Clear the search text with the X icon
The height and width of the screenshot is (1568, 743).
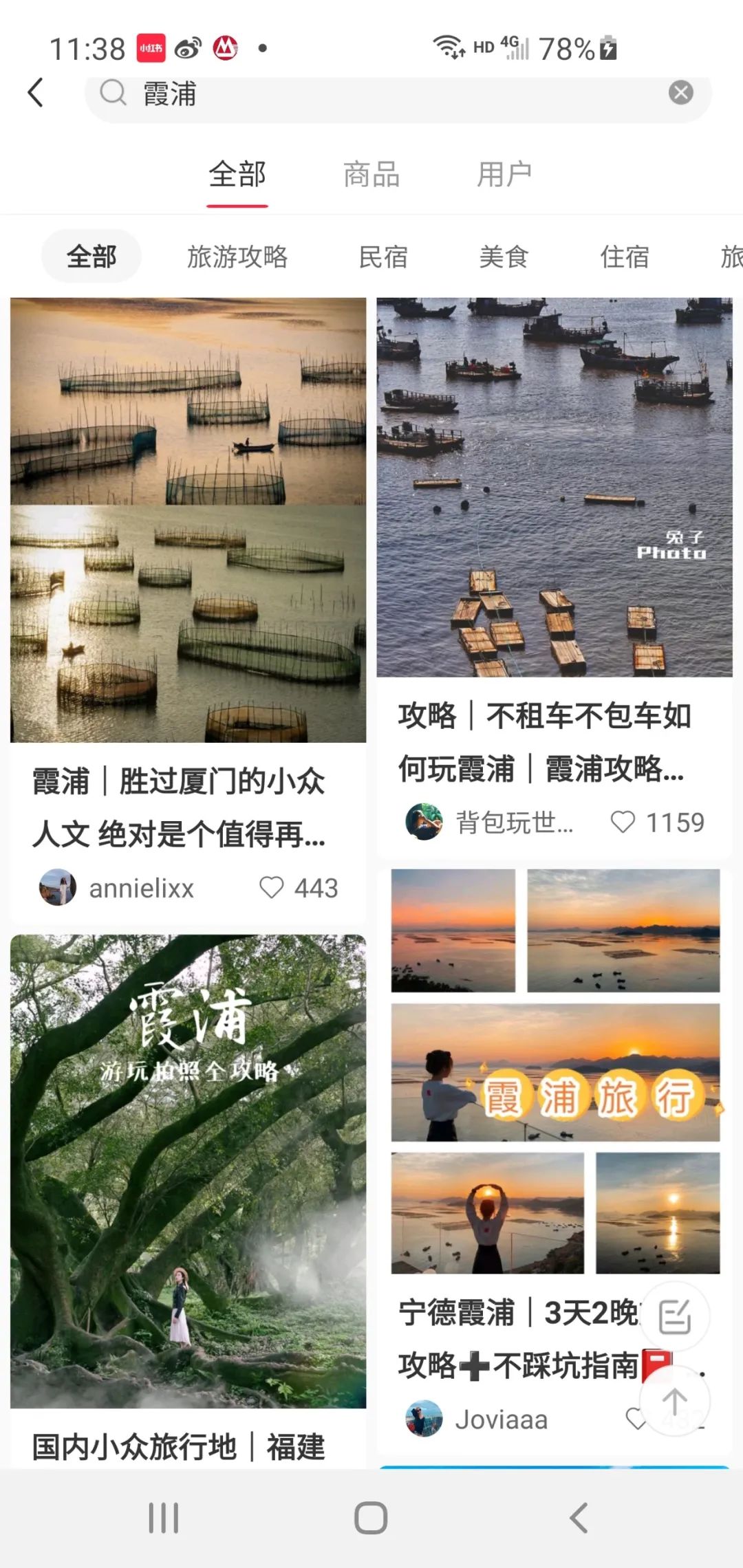coord(680,92)
